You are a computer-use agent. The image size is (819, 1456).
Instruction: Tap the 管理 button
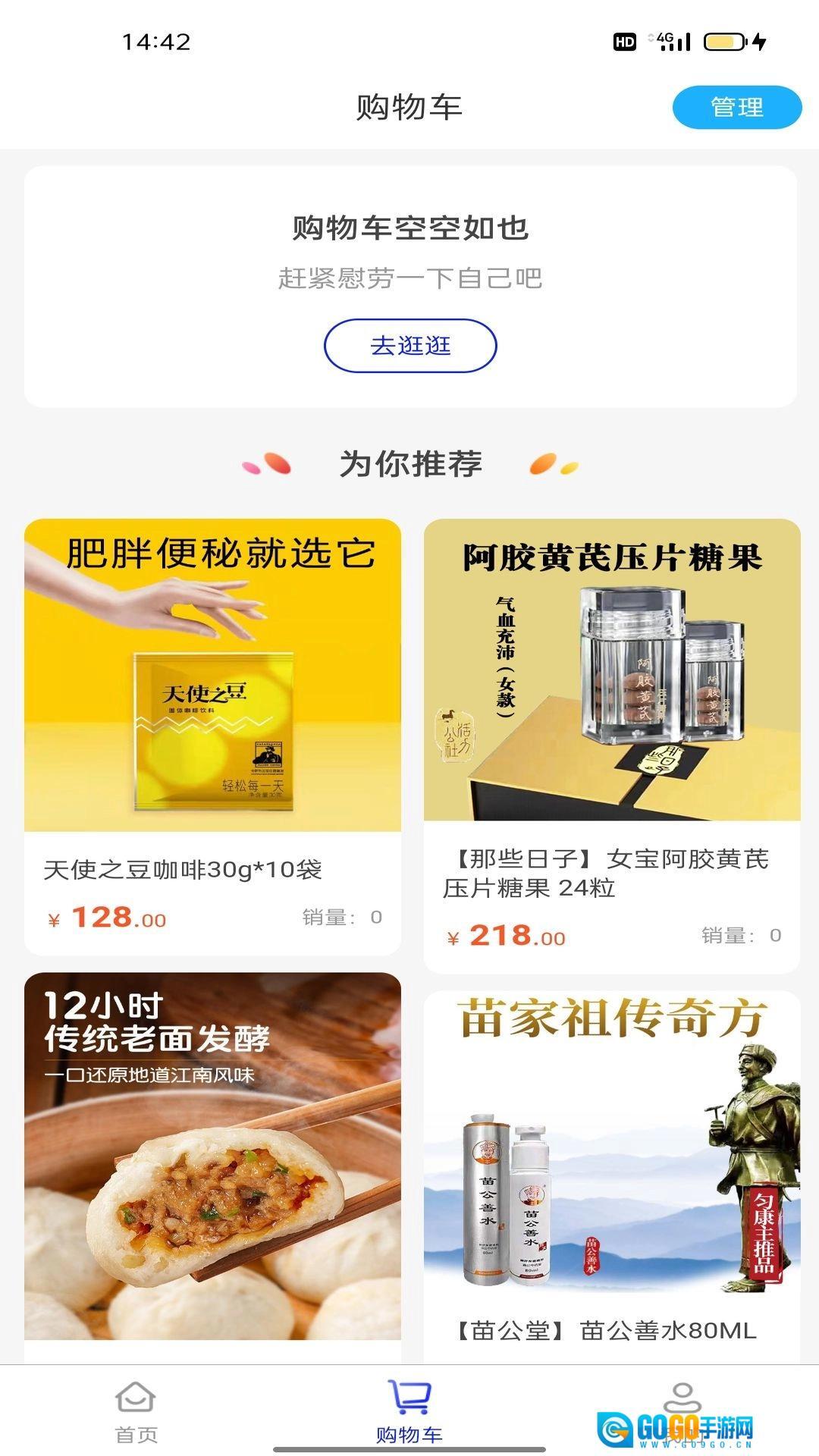tap(736, 107)
